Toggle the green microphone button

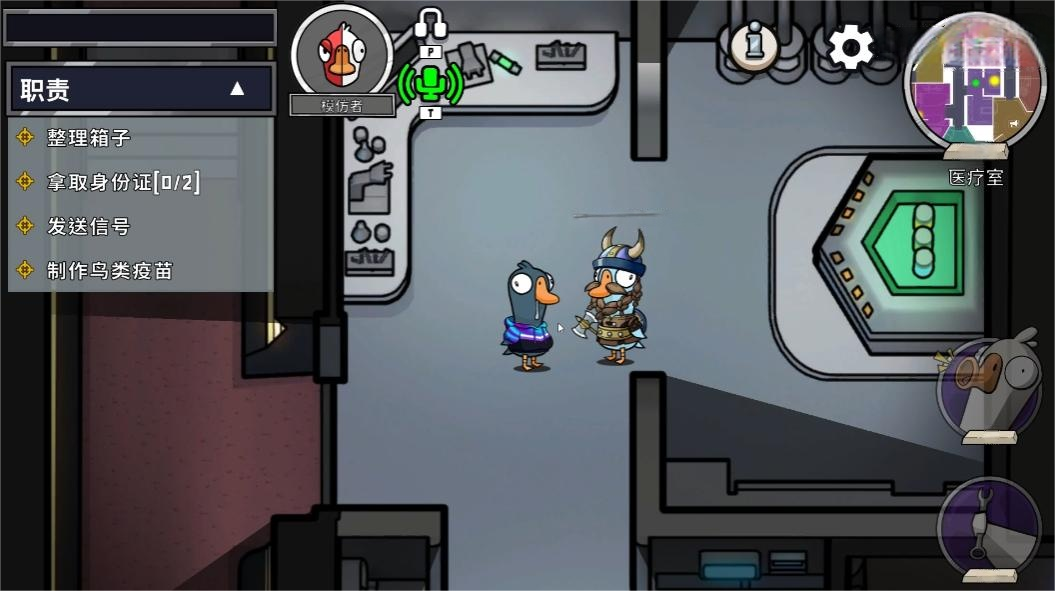pos(431,84)
